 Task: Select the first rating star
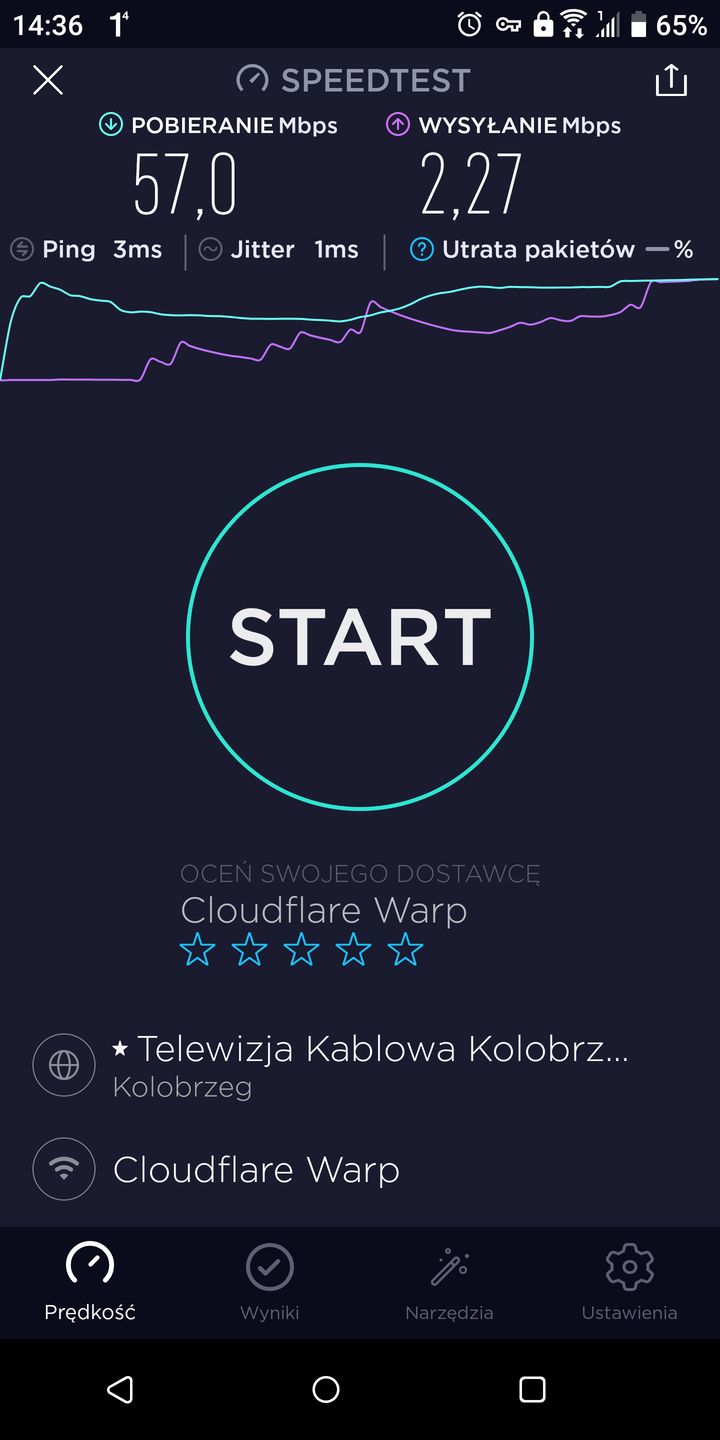point(196,948)
